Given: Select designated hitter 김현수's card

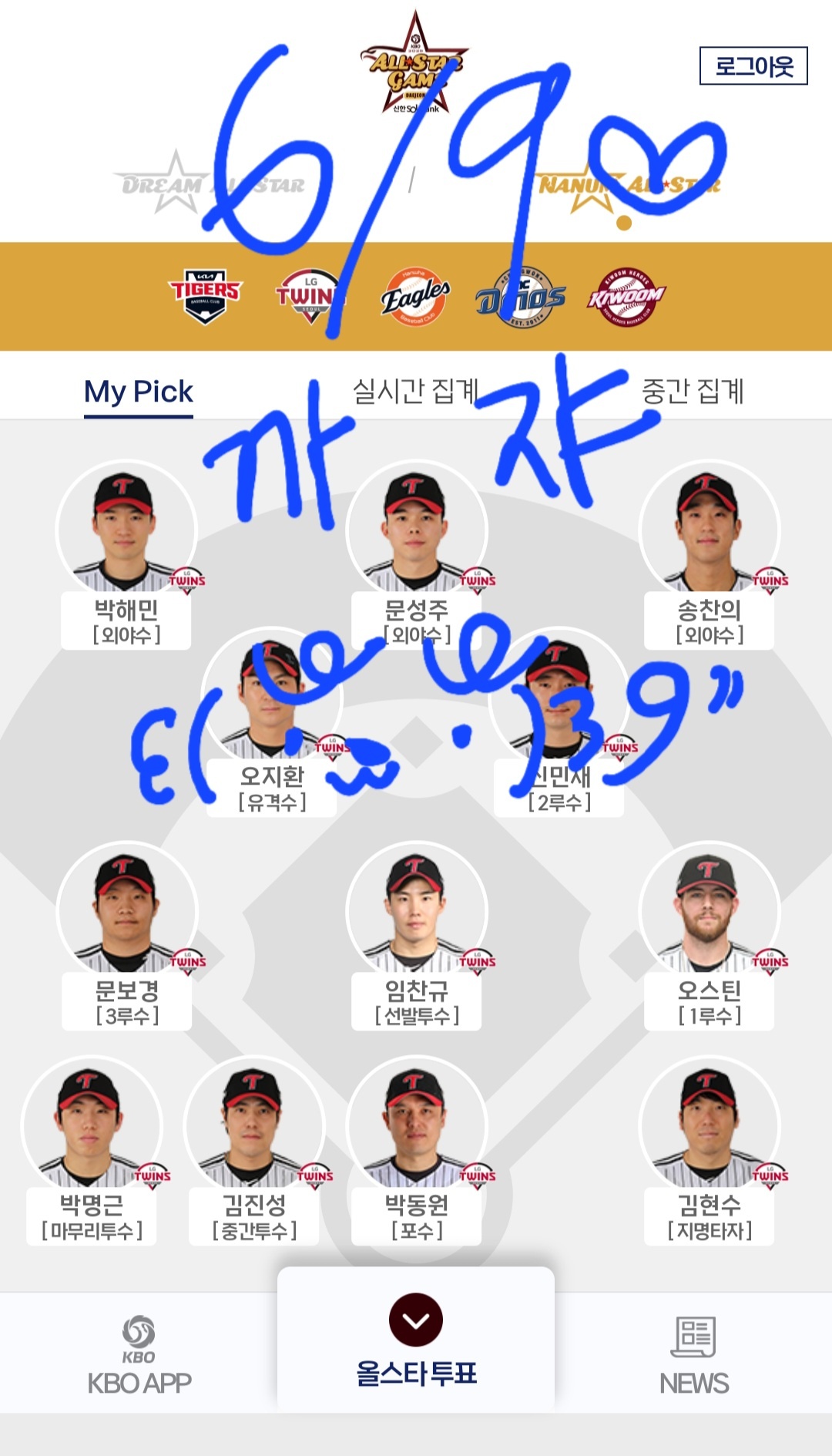Looking at the screenshot, I should click(709, 1150).
